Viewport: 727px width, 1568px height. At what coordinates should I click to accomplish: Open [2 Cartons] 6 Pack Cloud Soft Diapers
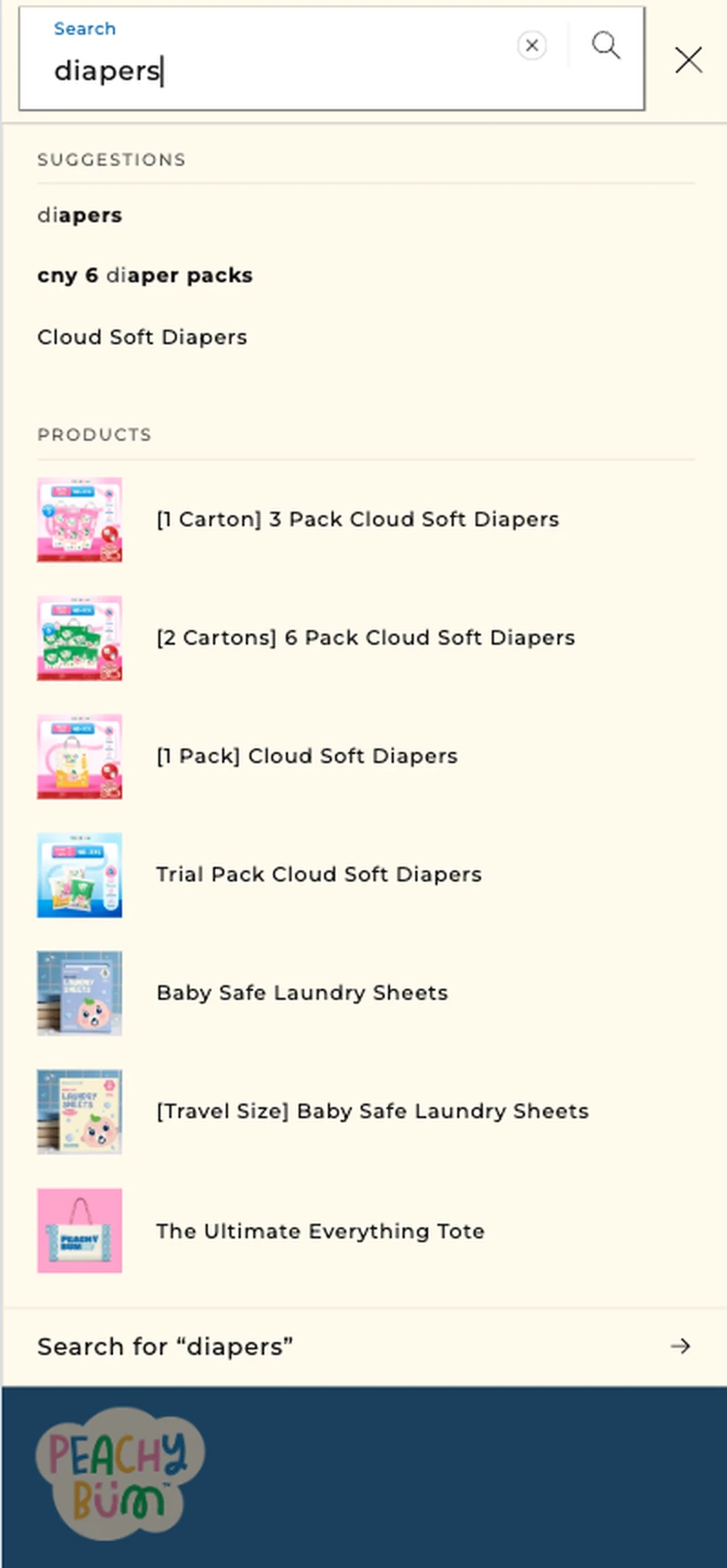[x=365, y=638]
